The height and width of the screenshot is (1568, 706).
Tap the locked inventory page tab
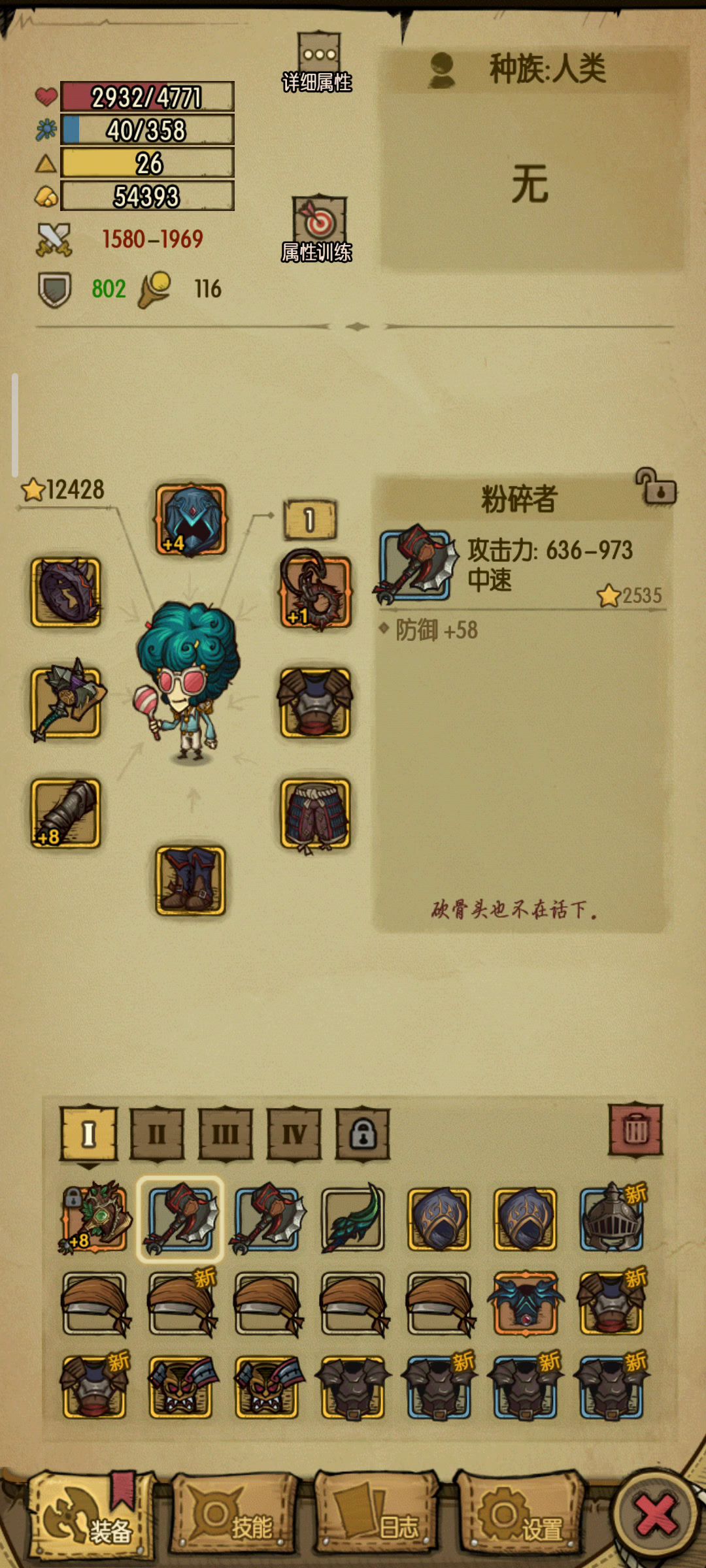pyautogui.click(x=363, y=1134)
